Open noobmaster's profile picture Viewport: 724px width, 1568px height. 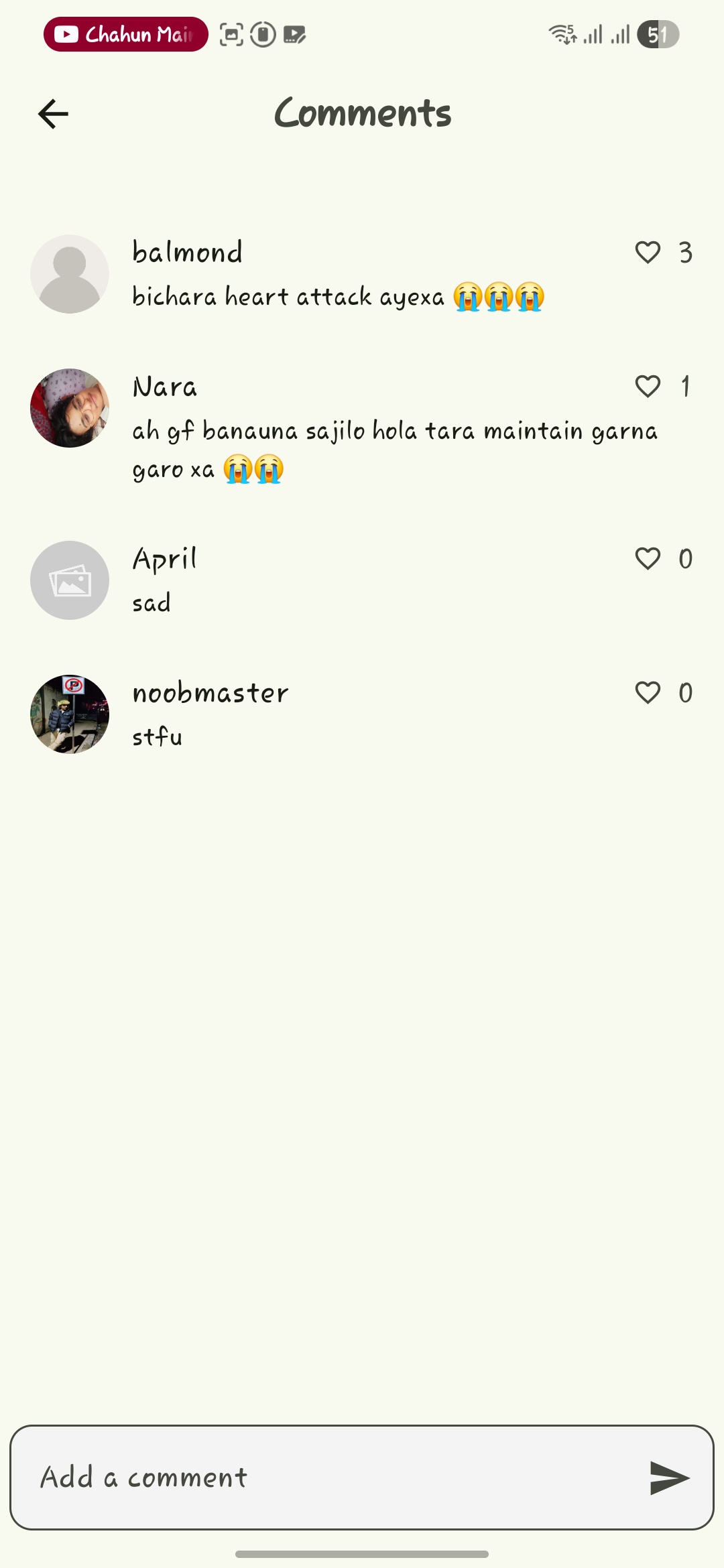70,714
